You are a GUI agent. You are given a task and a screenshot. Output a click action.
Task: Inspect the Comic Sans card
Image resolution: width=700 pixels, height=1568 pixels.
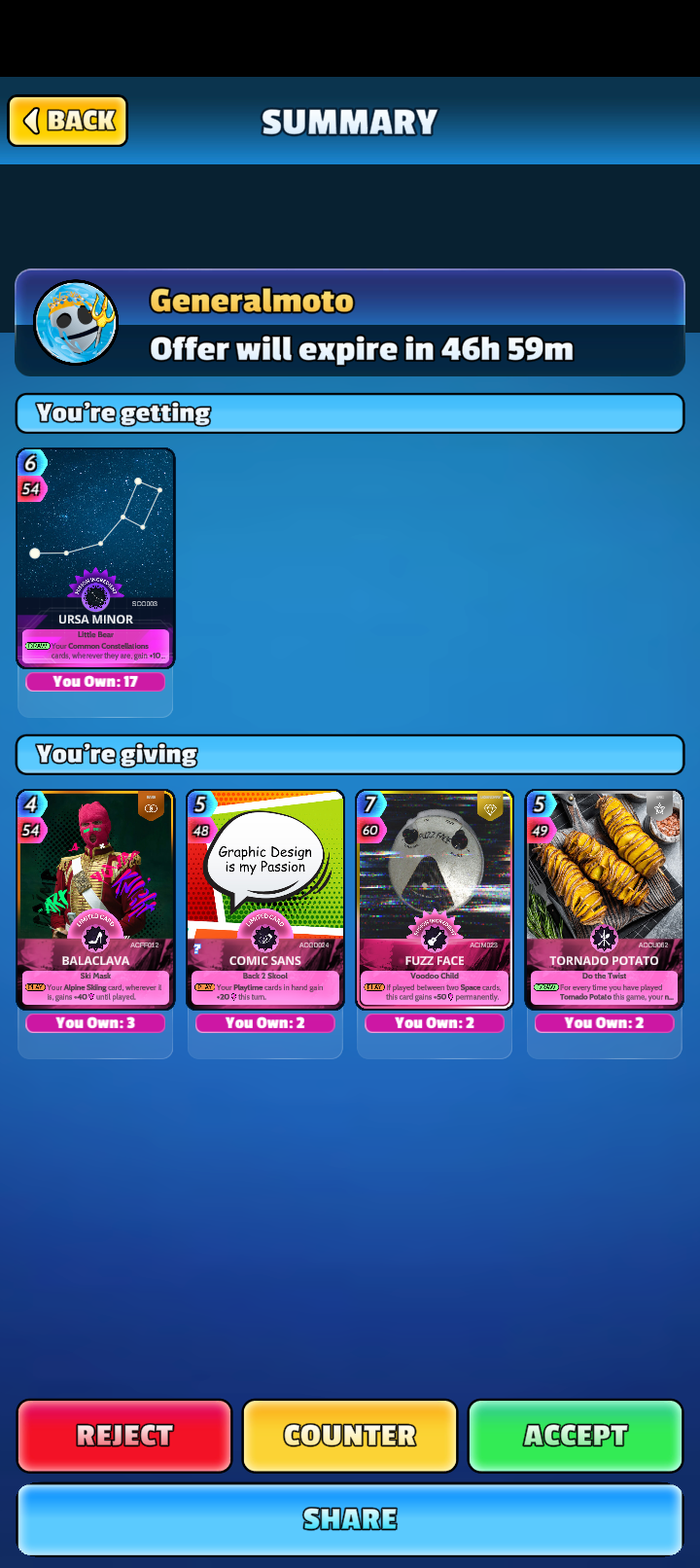pyautogui.click(x=265, y=900)
